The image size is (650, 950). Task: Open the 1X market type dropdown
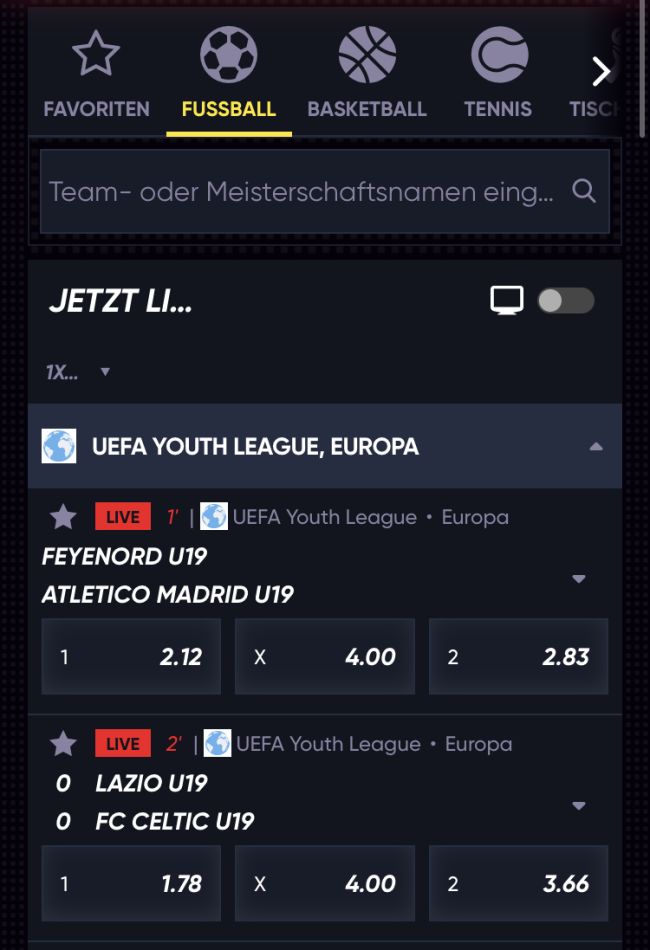tap(77, 372)
